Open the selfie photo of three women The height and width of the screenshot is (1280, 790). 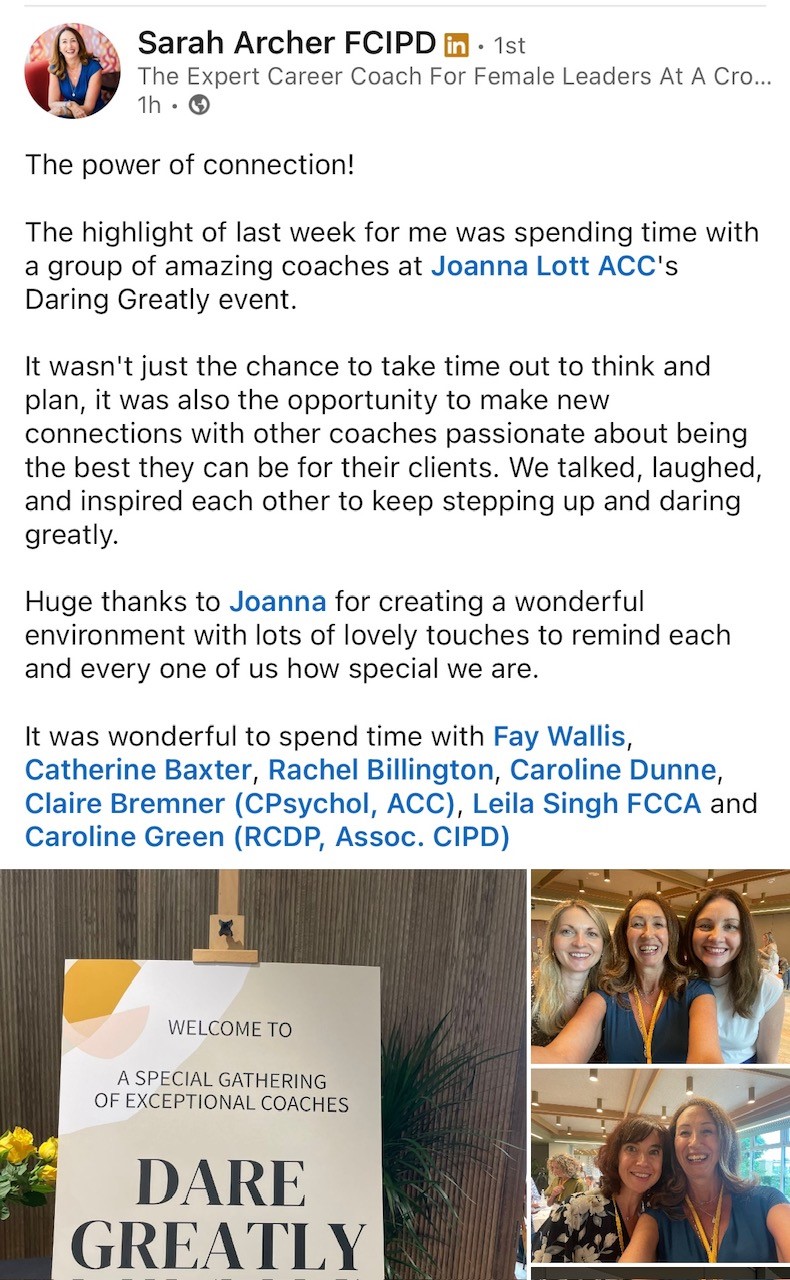pos(659,966)
